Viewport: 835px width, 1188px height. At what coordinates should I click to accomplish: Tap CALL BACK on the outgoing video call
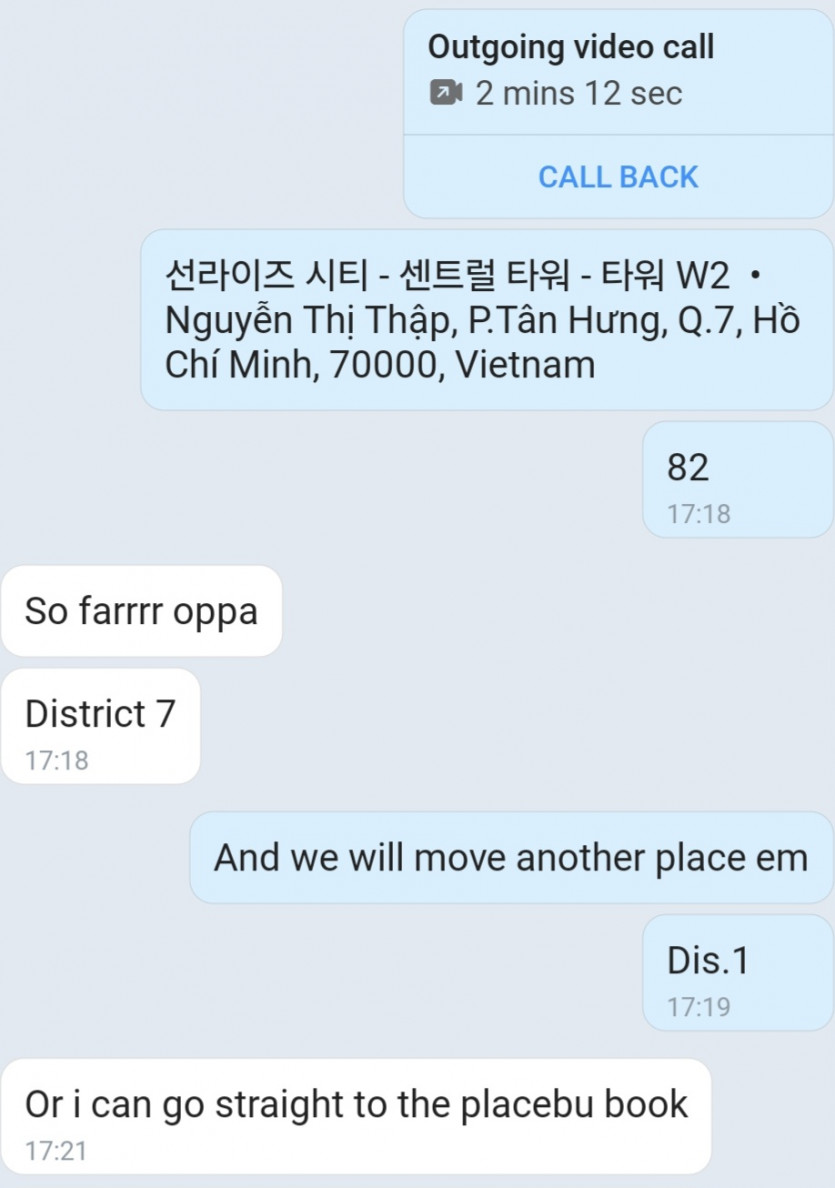click(x=618, y=177)
